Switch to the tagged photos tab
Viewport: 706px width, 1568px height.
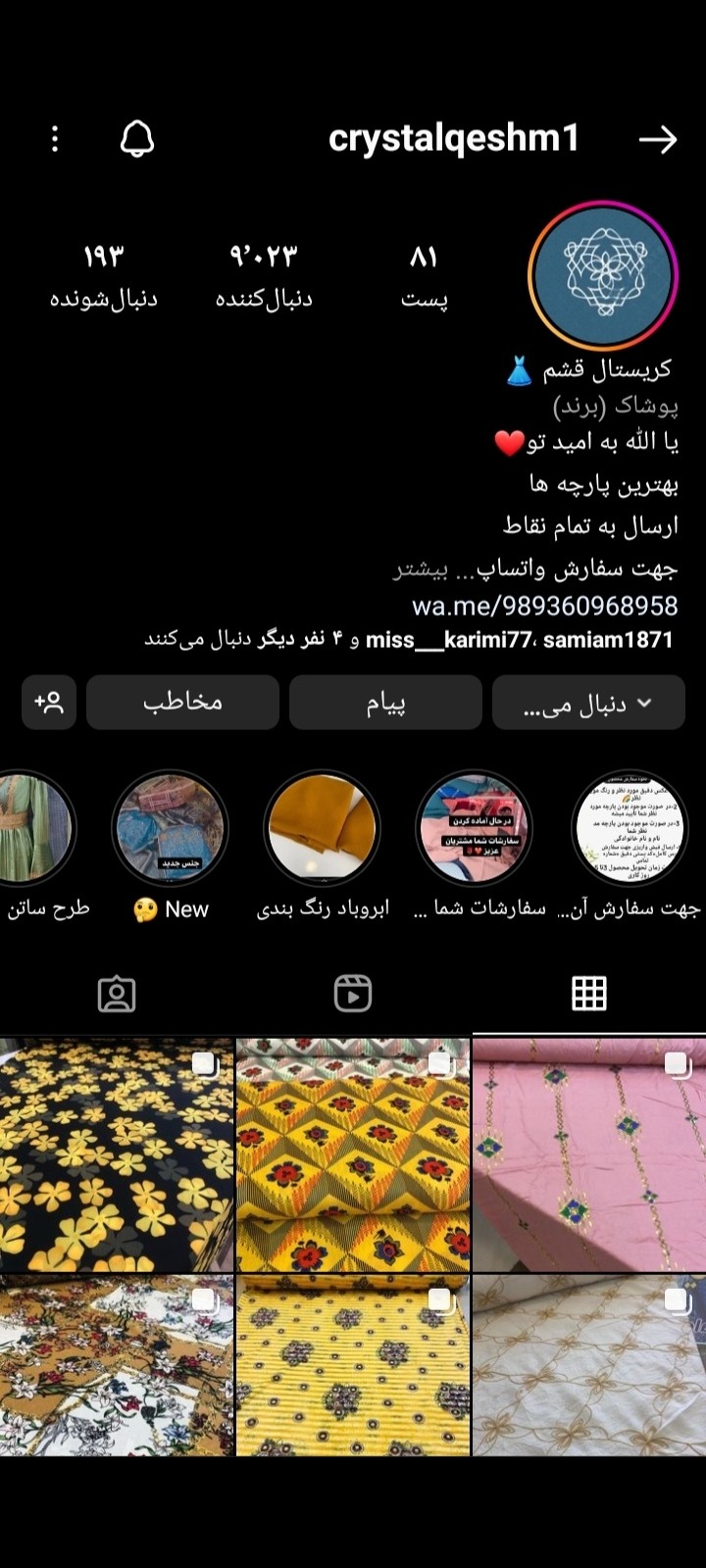coord(117,994)
